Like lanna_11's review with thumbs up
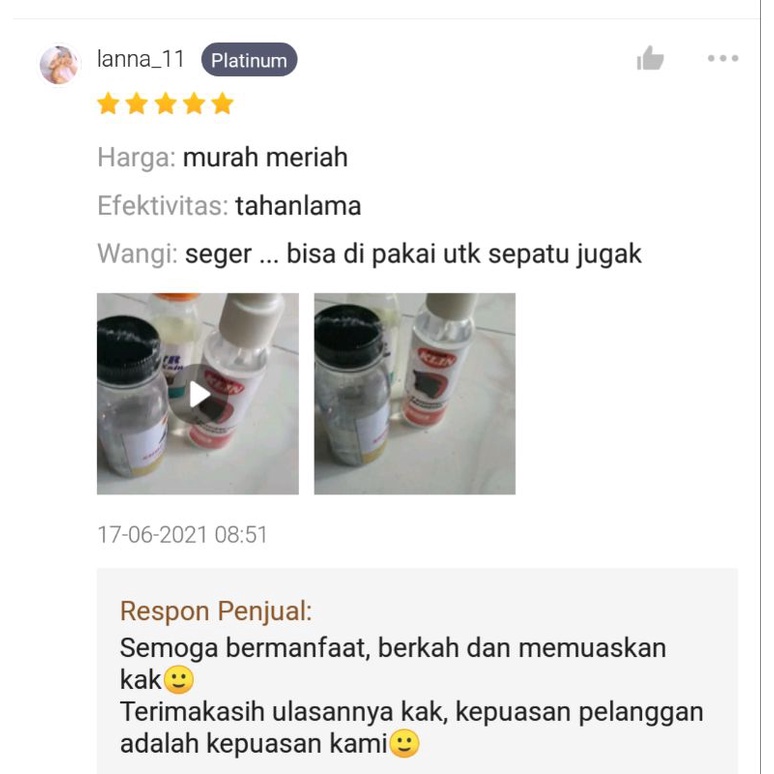The height and width of the screenshot is (774, 774). click(x=650, y=59)
